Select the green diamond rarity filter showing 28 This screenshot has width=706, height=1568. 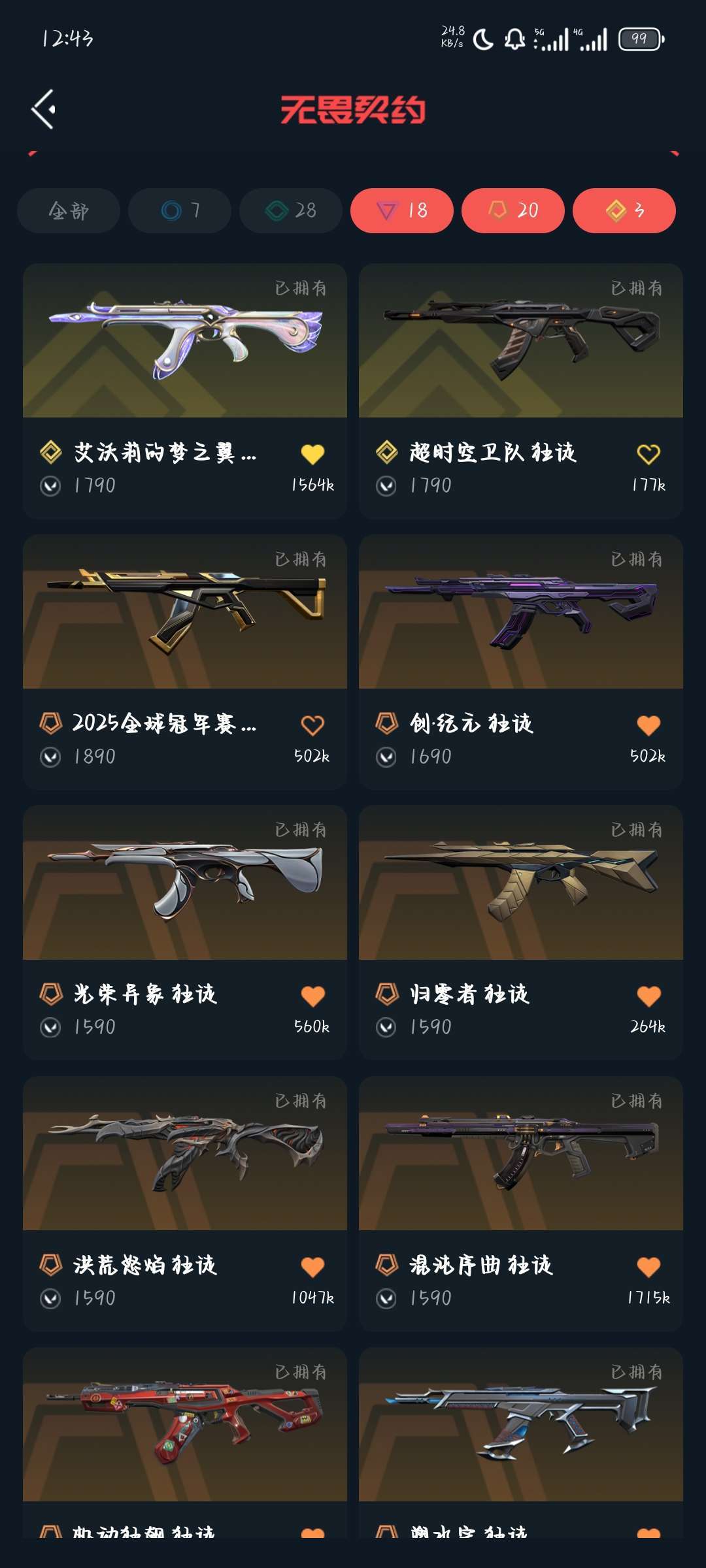tap(290, 210)
